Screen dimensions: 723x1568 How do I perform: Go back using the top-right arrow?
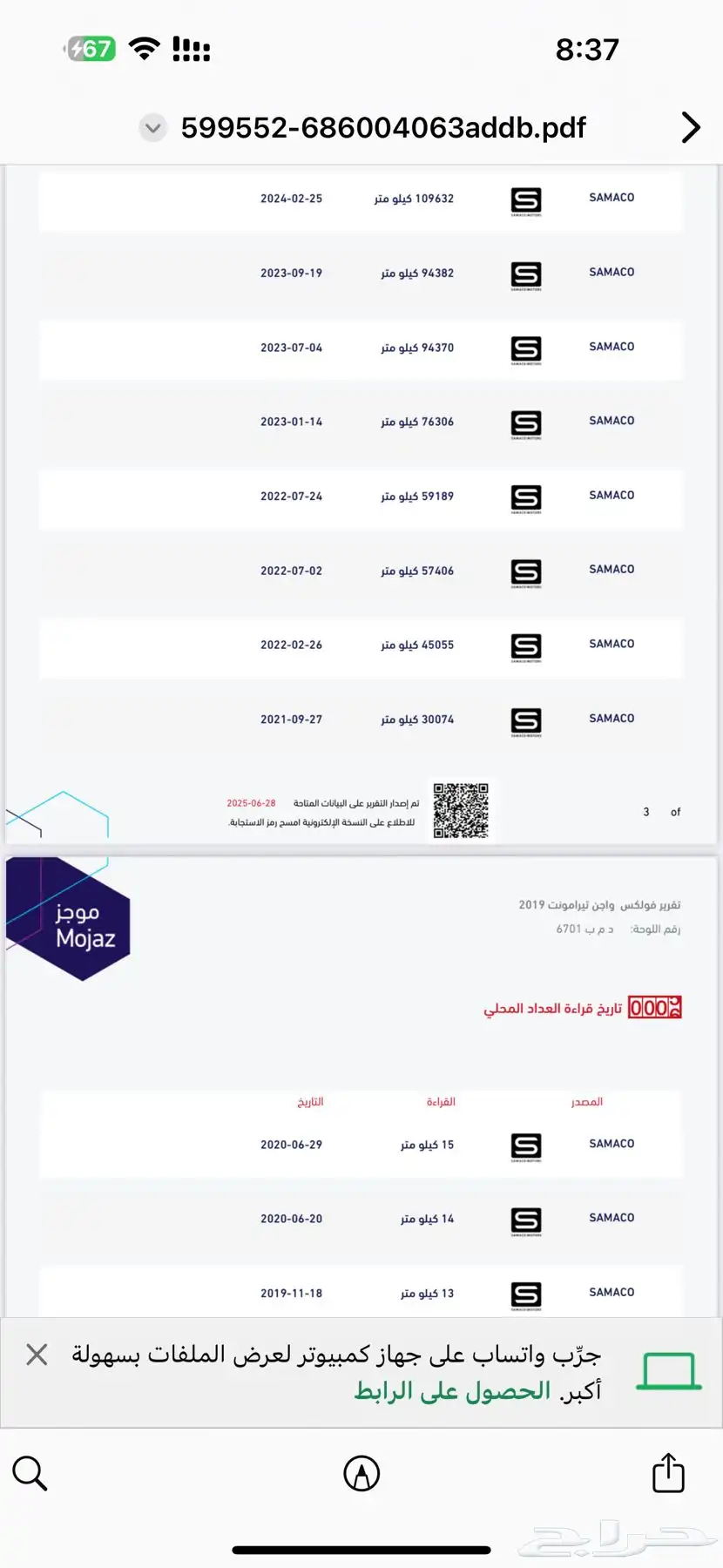690,128
